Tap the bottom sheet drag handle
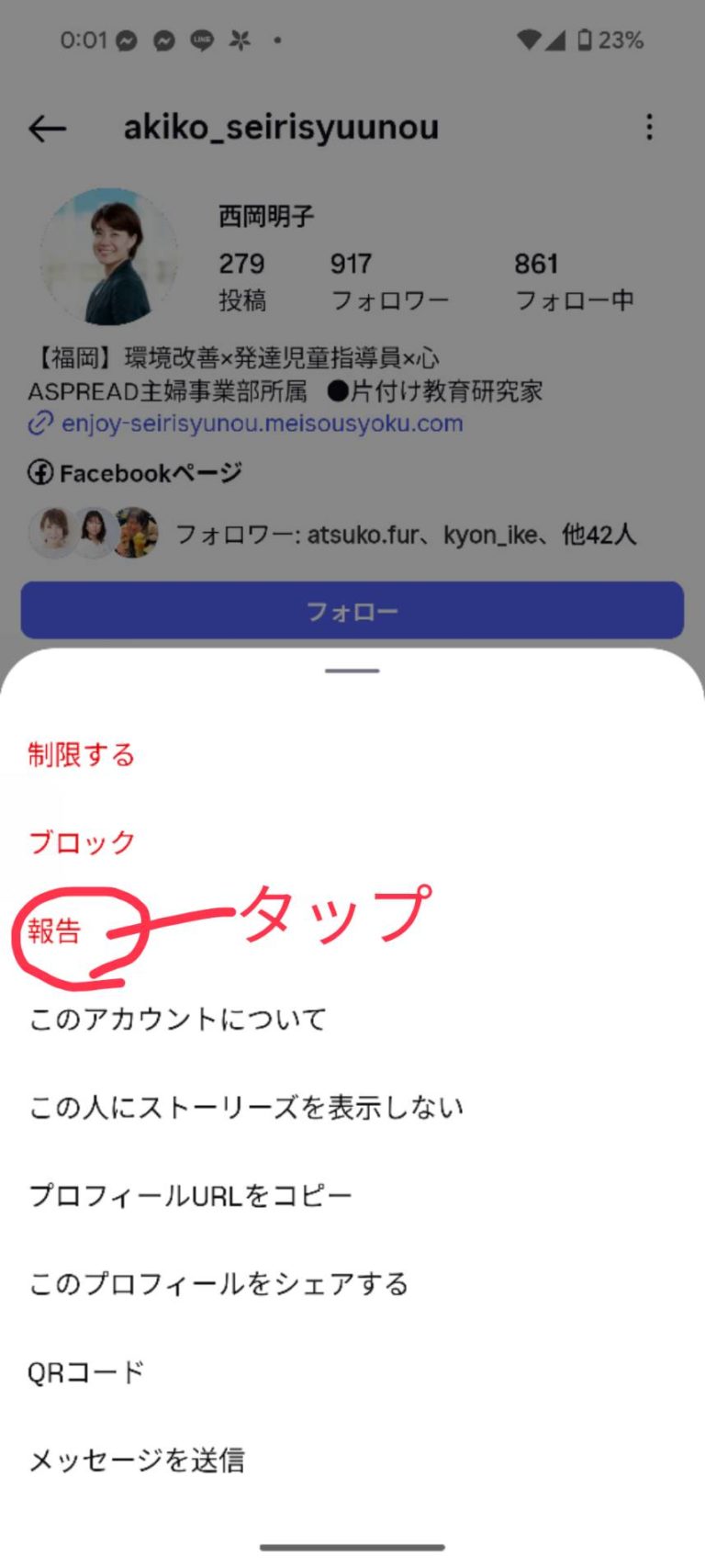Screen dimensions: 705x1568 [x=352, y=671]
